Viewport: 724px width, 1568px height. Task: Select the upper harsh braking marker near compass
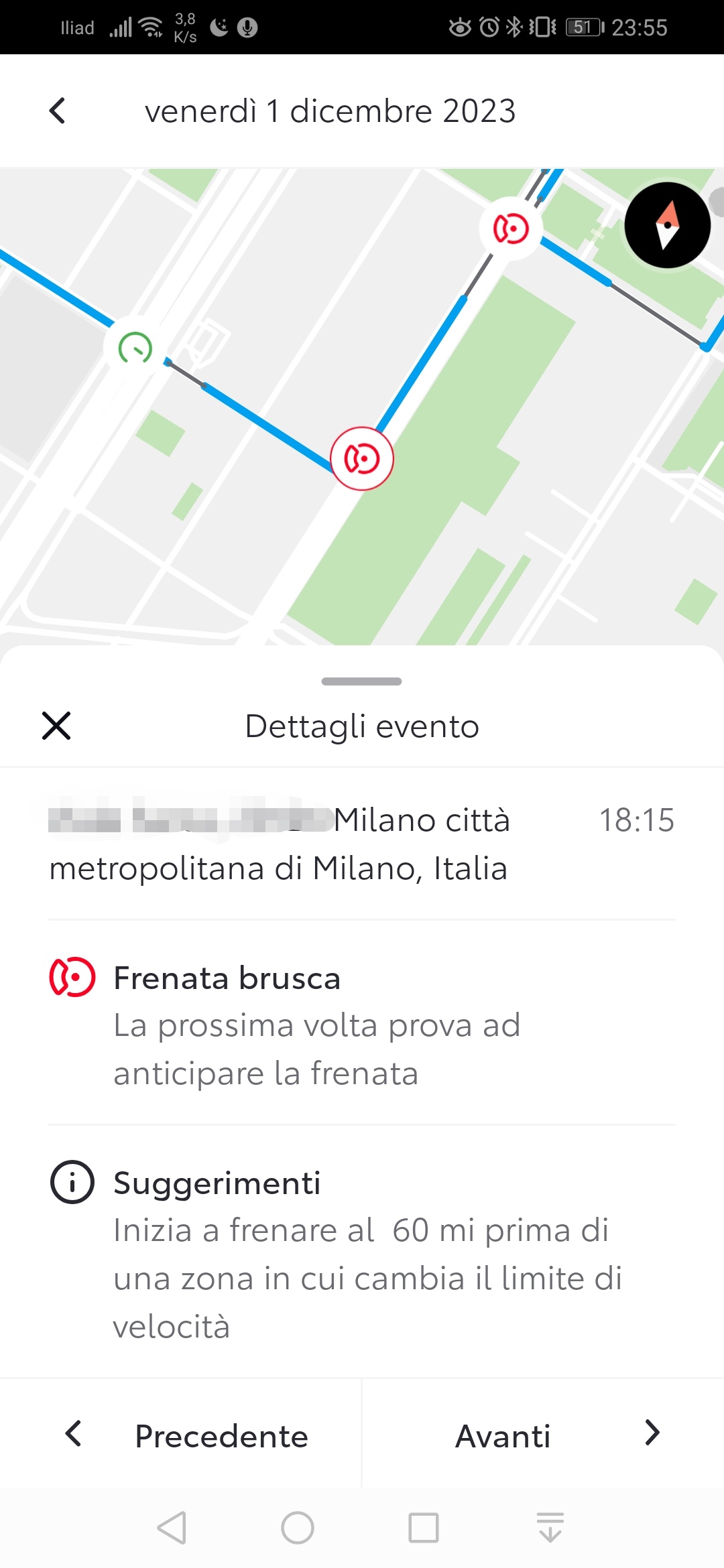[511, 229]
